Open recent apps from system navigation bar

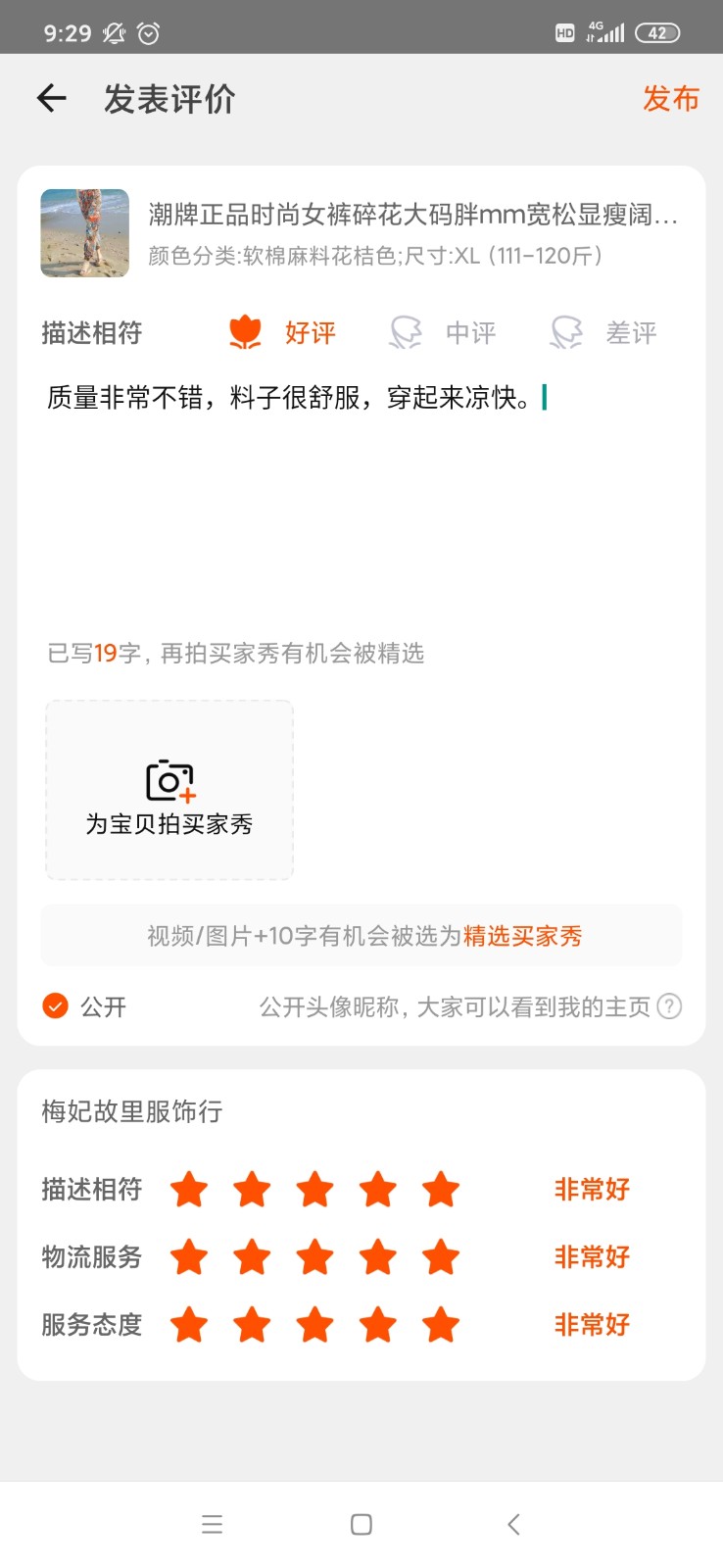pos(212,1524)
